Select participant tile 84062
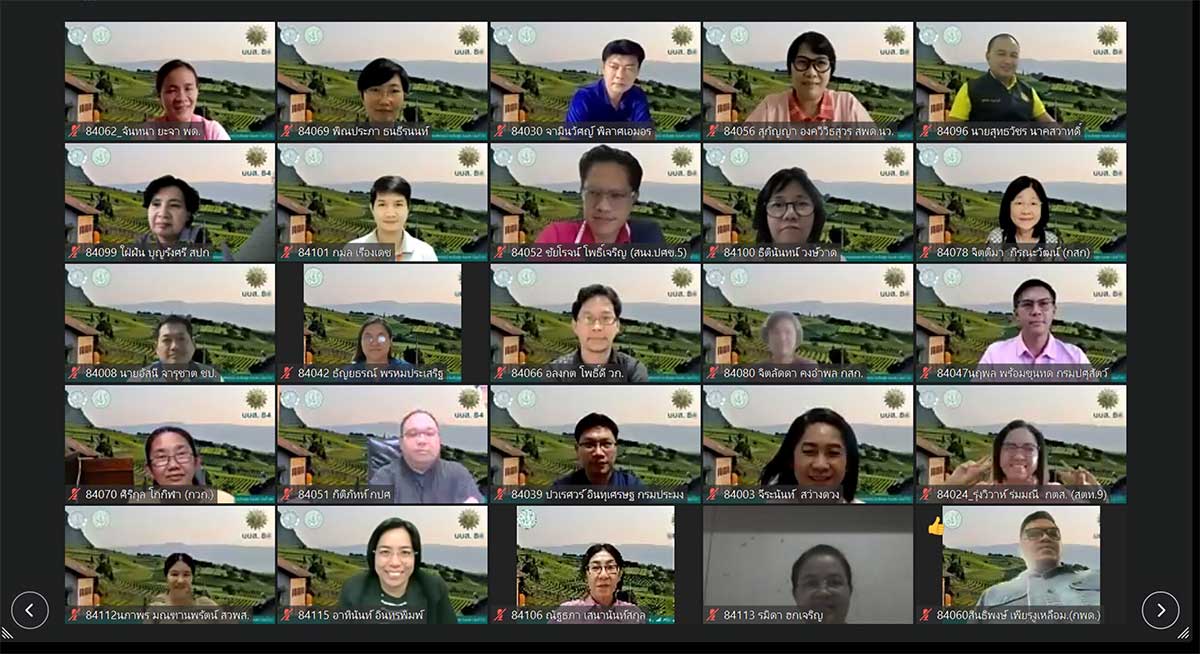This screenshot has height=654, width=1200. click(170, 80)
